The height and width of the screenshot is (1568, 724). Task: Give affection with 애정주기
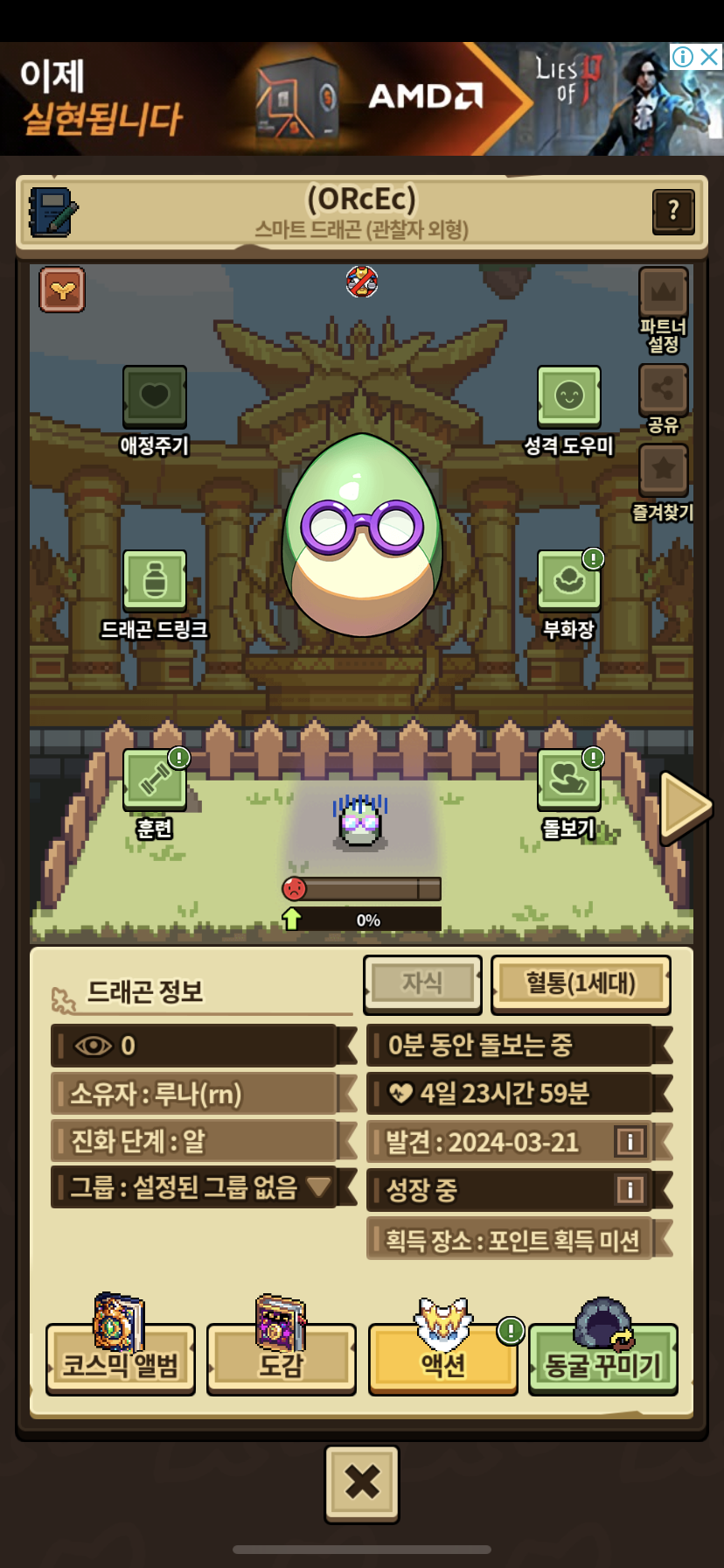click(155, 397)
